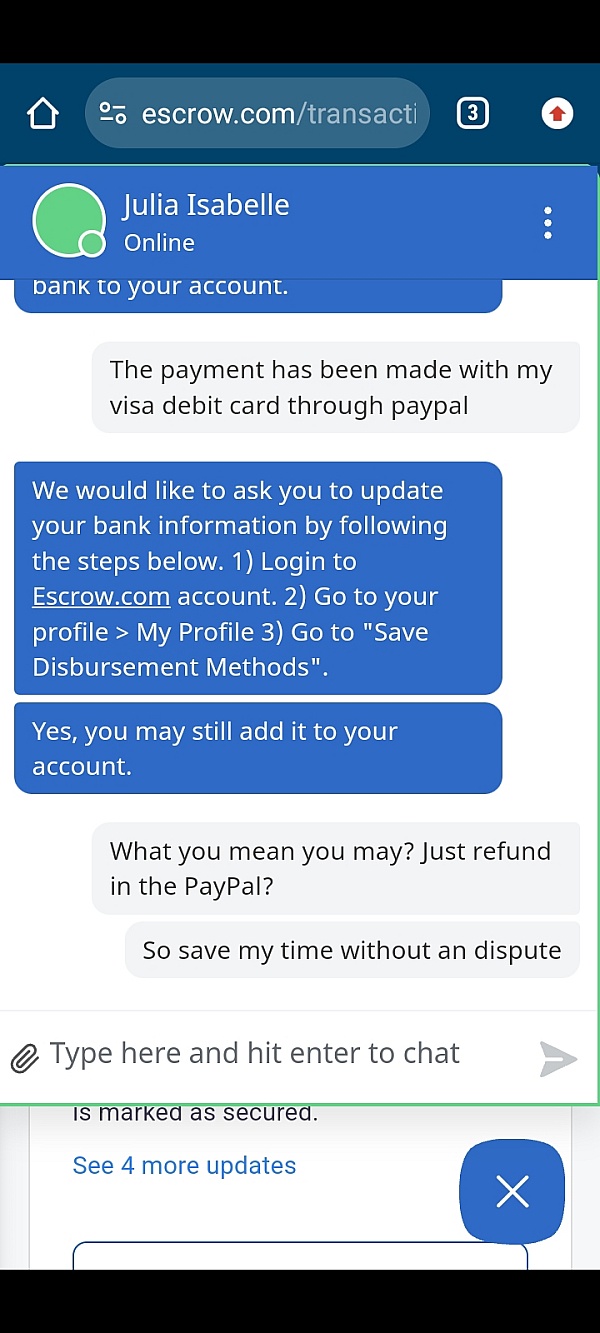
Task: Open the chat options three-dot menu
Action: coord(547,223)
